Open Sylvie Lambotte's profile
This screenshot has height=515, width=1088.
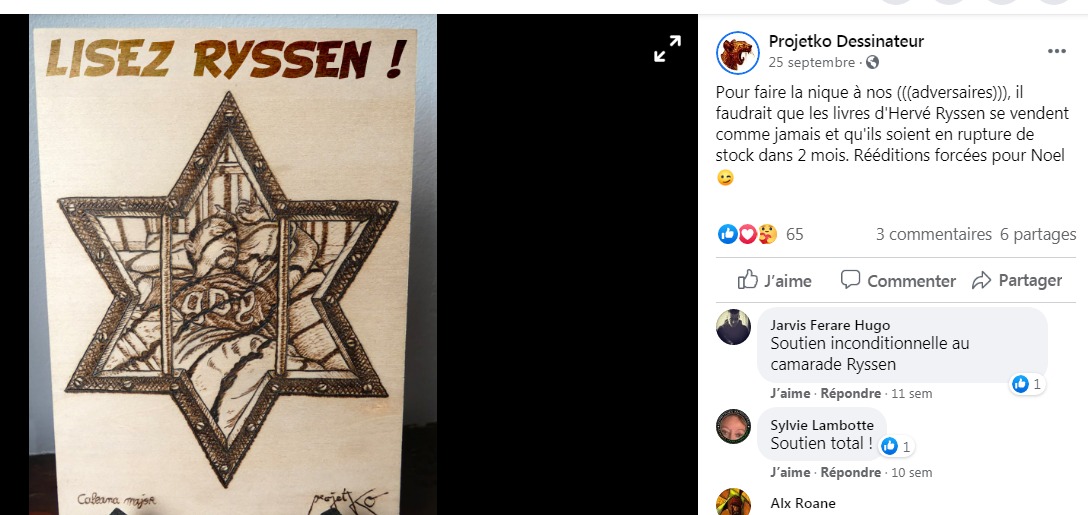822,425
